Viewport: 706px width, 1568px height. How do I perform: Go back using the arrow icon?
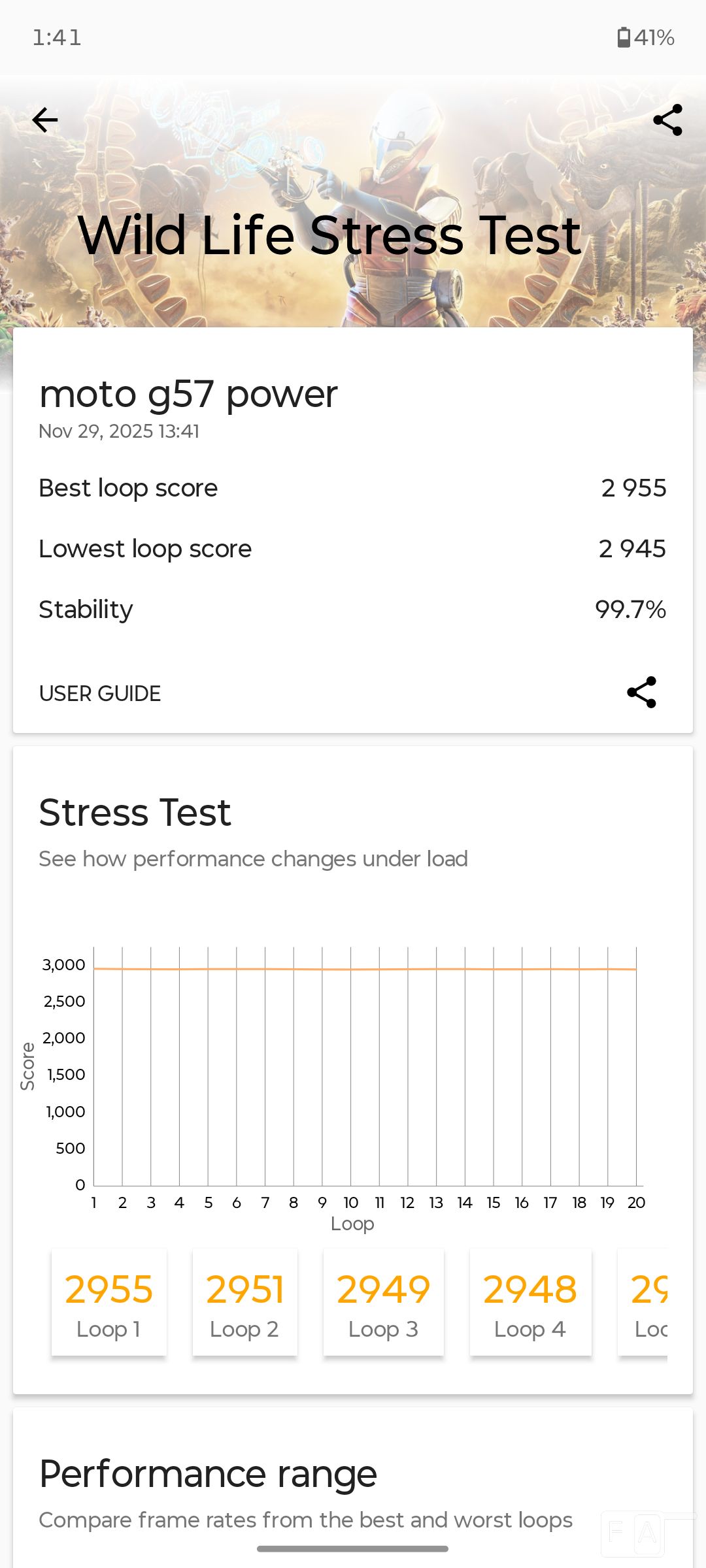pos(45,120)
